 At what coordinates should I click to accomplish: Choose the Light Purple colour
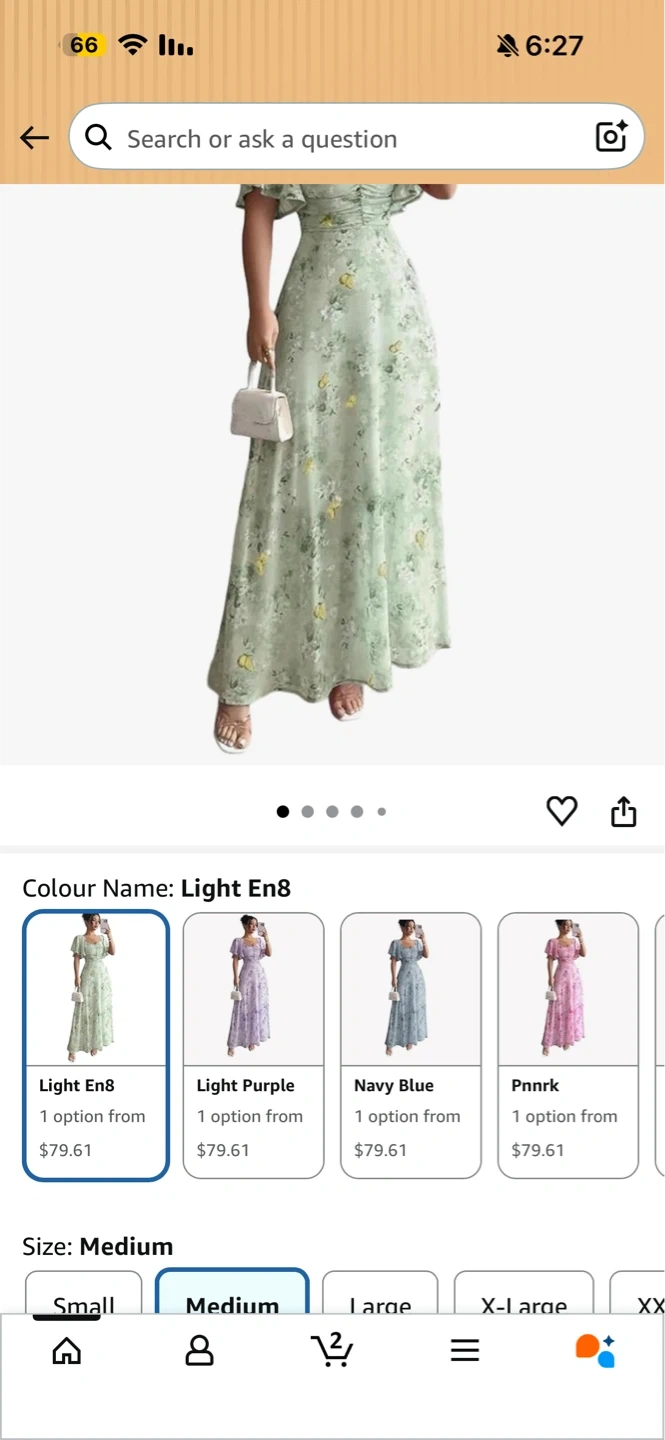[x=254, y=1044]
